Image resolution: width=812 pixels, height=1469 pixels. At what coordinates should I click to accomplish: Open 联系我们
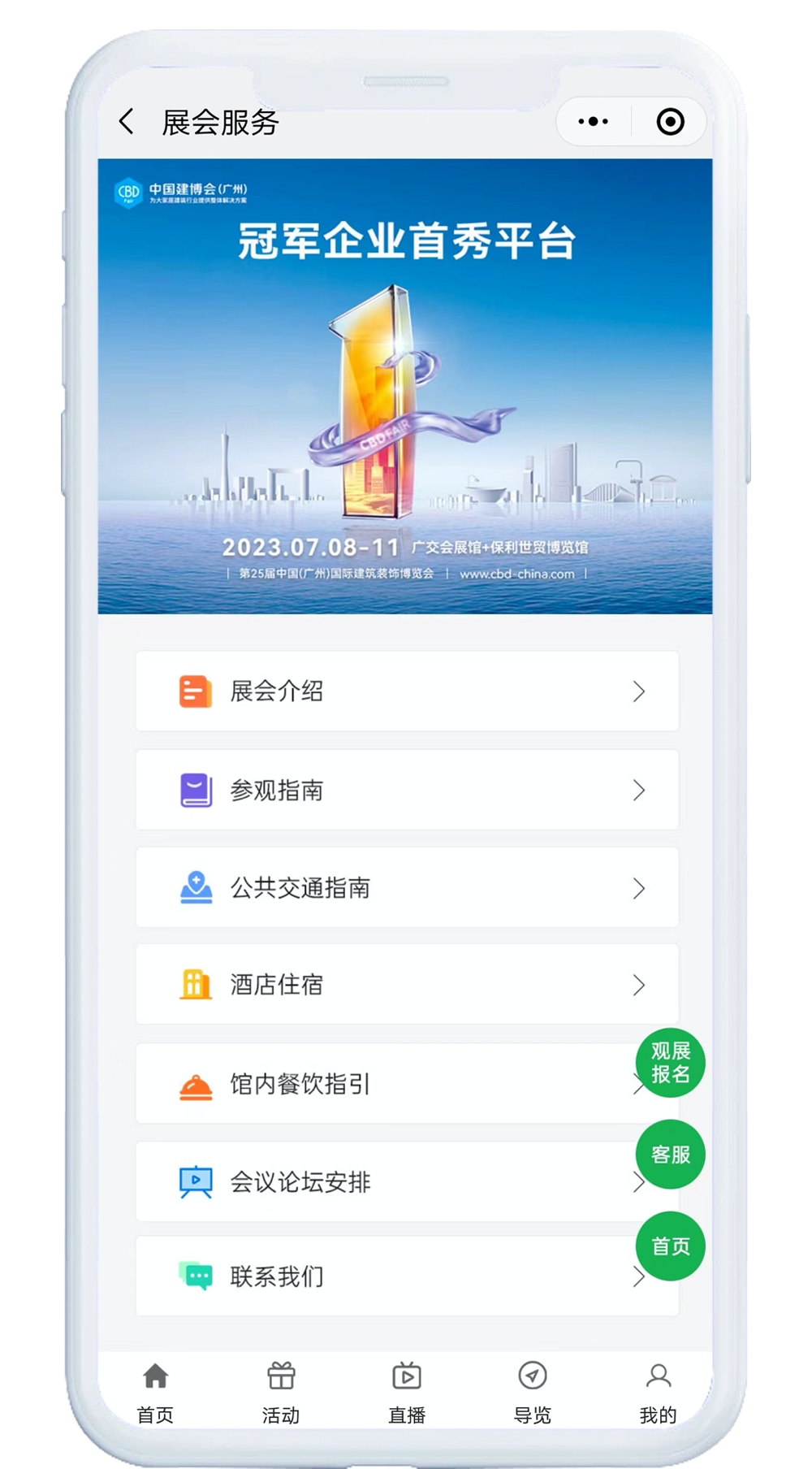click(x=382, y=1276)
